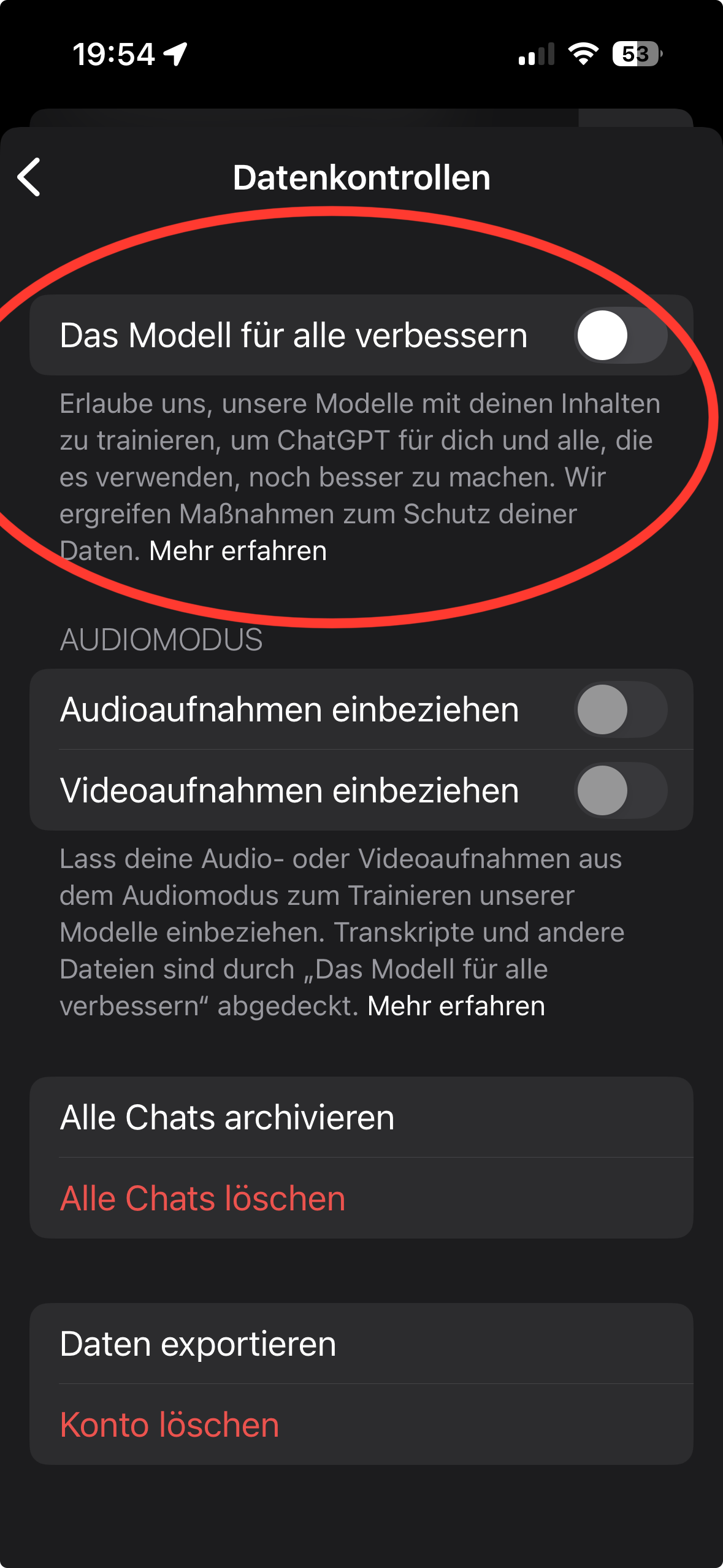Open 'Mehr erfahren' link in Audiomodus description

pyautogui.click(x=456, y=1006)
